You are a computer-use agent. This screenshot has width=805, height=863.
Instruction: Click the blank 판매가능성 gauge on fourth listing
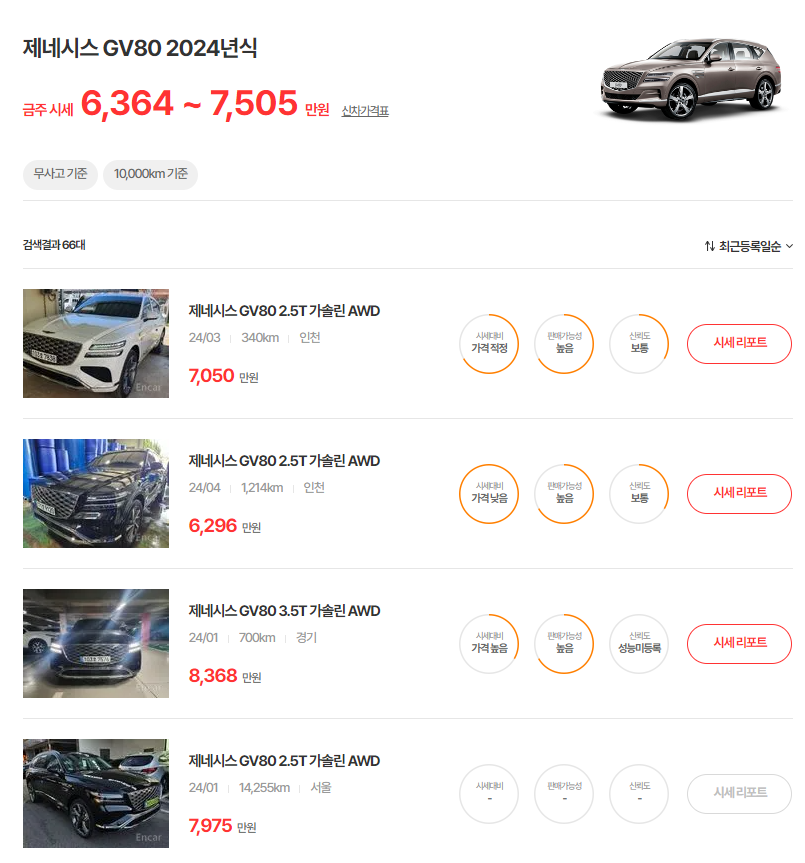[563, 794]
